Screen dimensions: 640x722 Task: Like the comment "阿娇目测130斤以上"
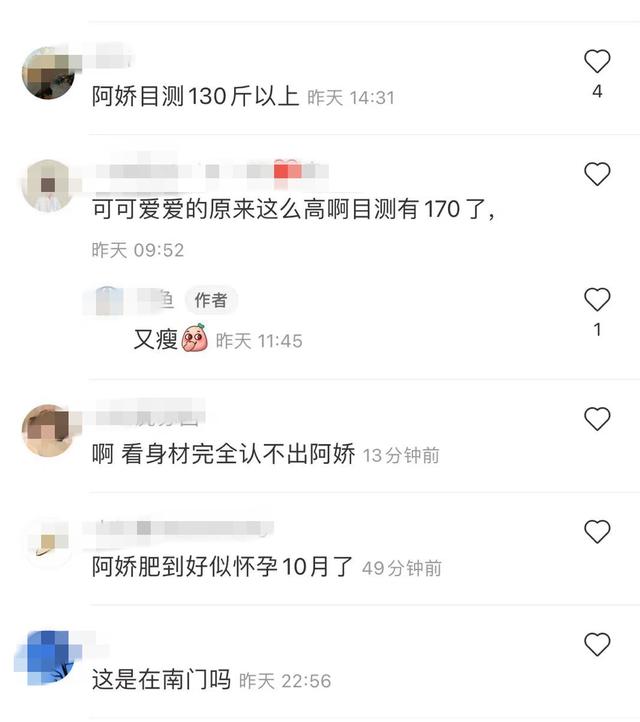click(597, 62)
